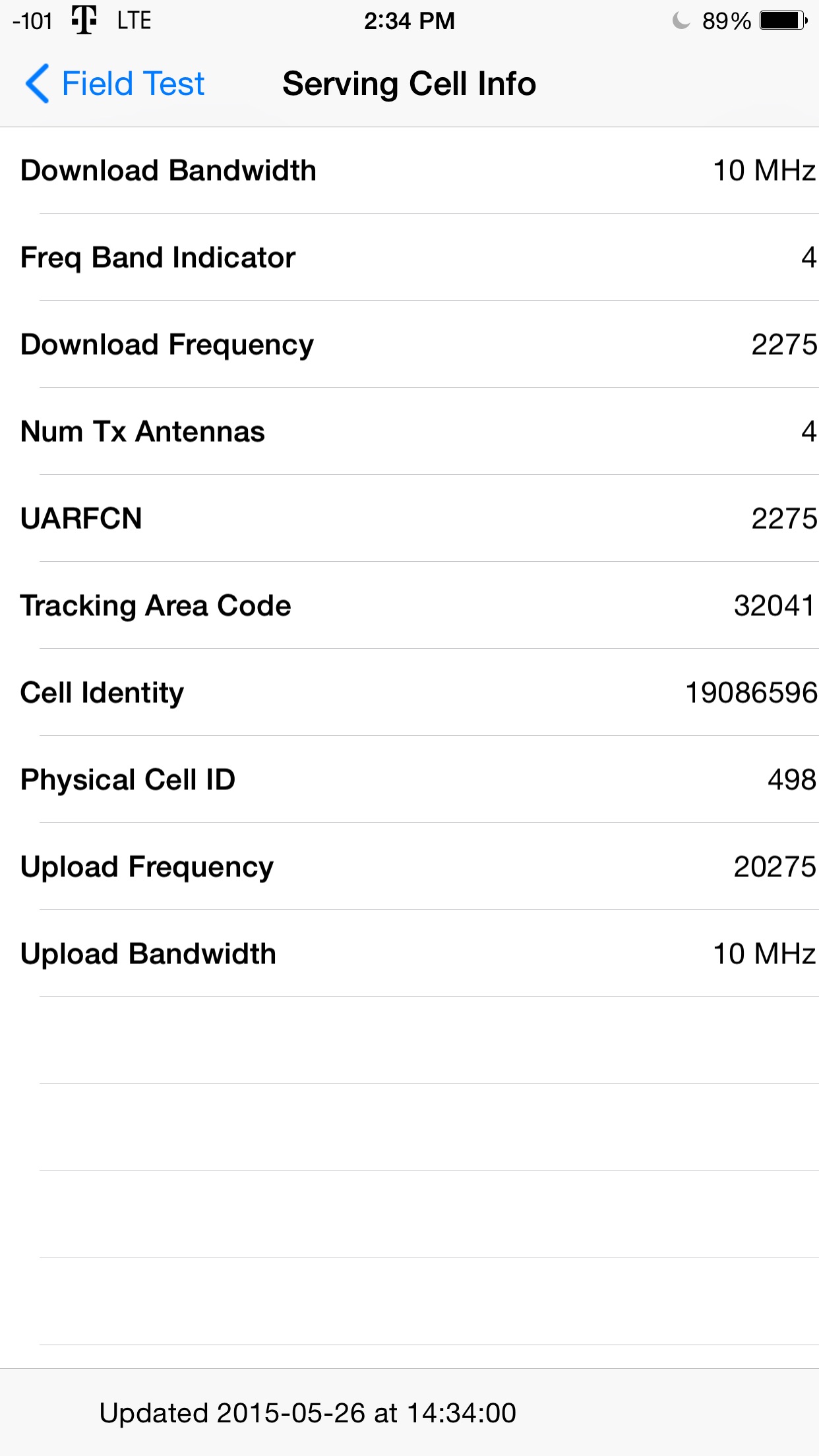Go back to Field Test
The width and height of the screenshot is (819, 1456).
pos(115,84)
